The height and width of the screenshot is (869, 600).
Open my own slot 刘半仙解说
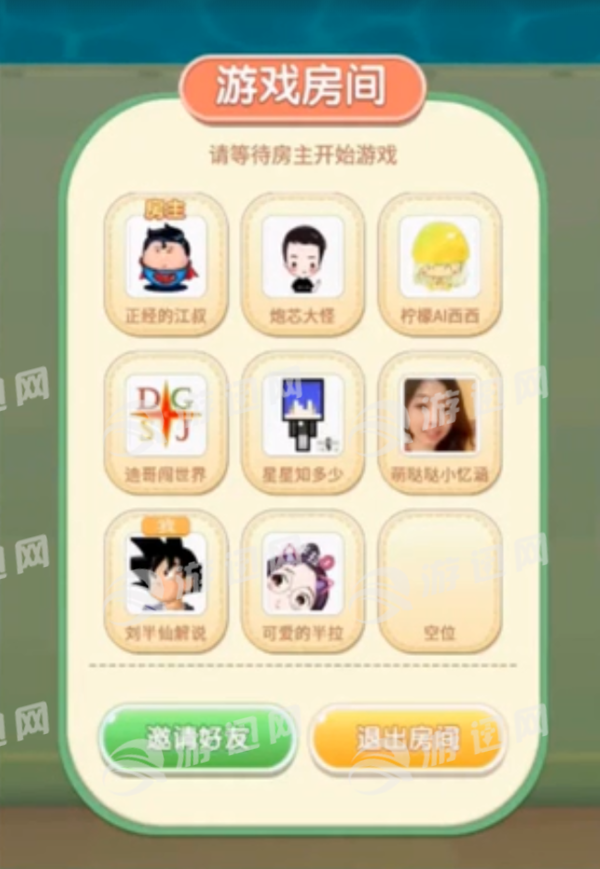166,580
